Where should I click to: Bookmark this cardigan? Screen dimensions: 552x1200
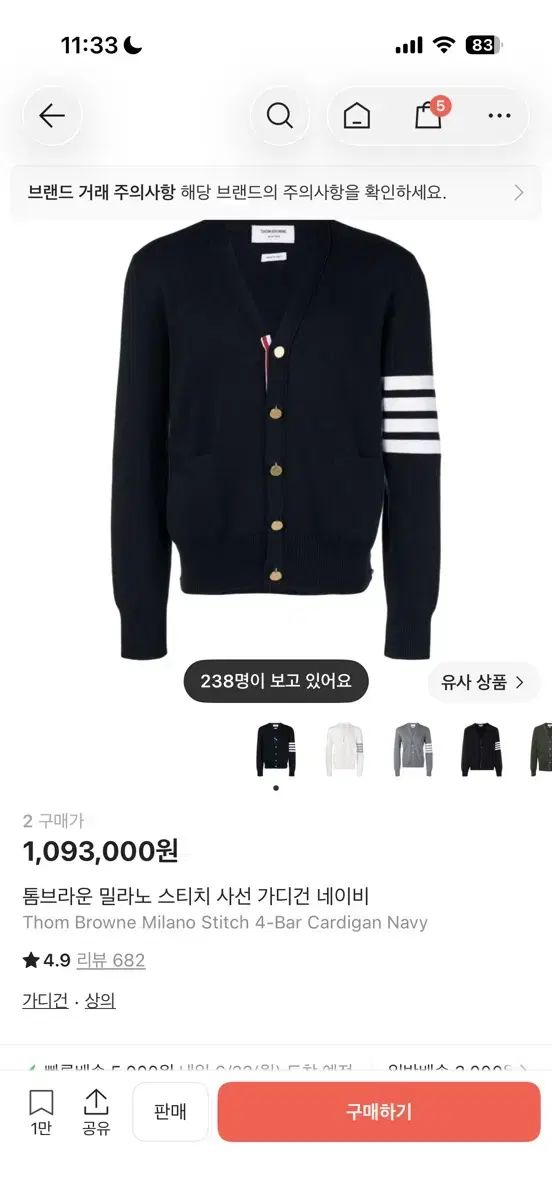coord(41,1111)
